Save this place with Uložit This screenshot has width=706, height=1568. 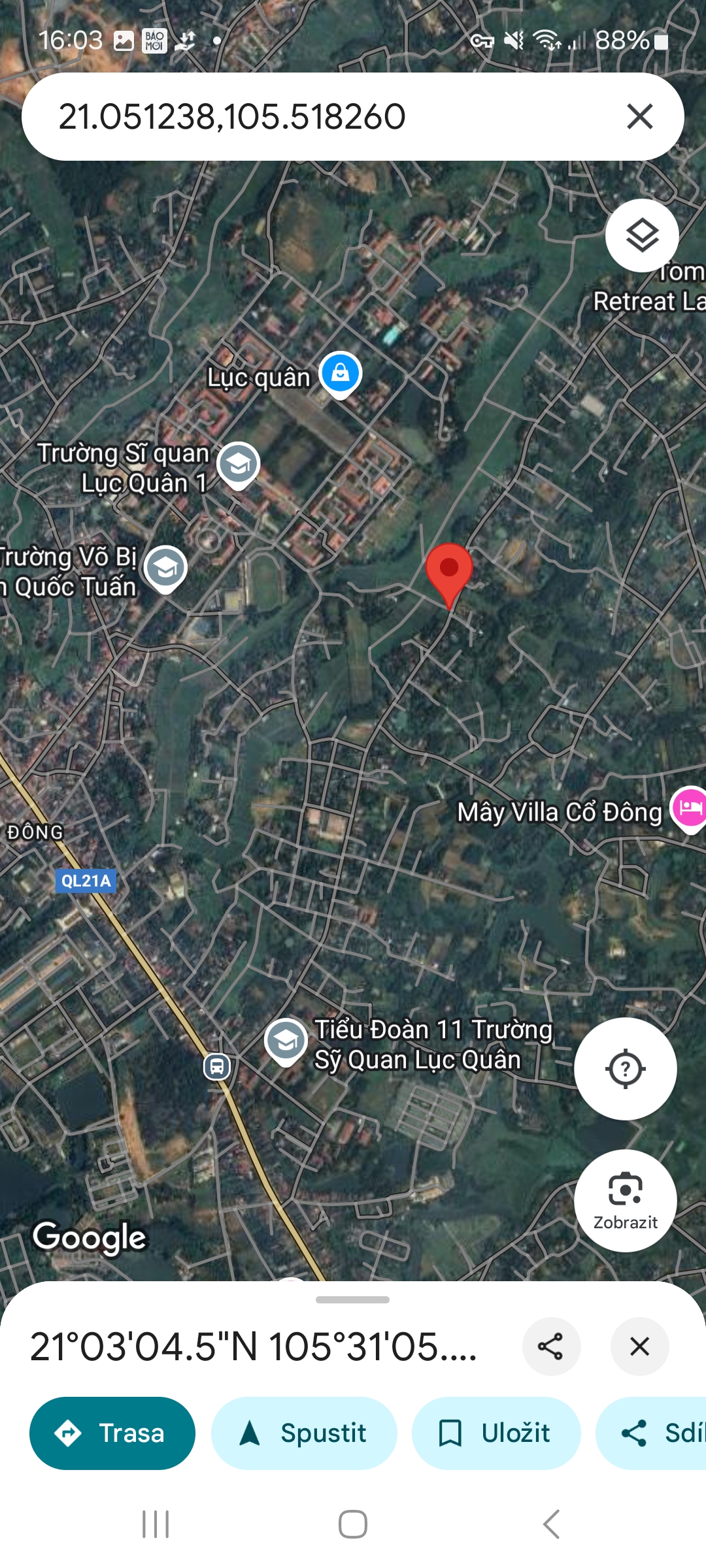pyautogui.click(x=496, y=1433)
